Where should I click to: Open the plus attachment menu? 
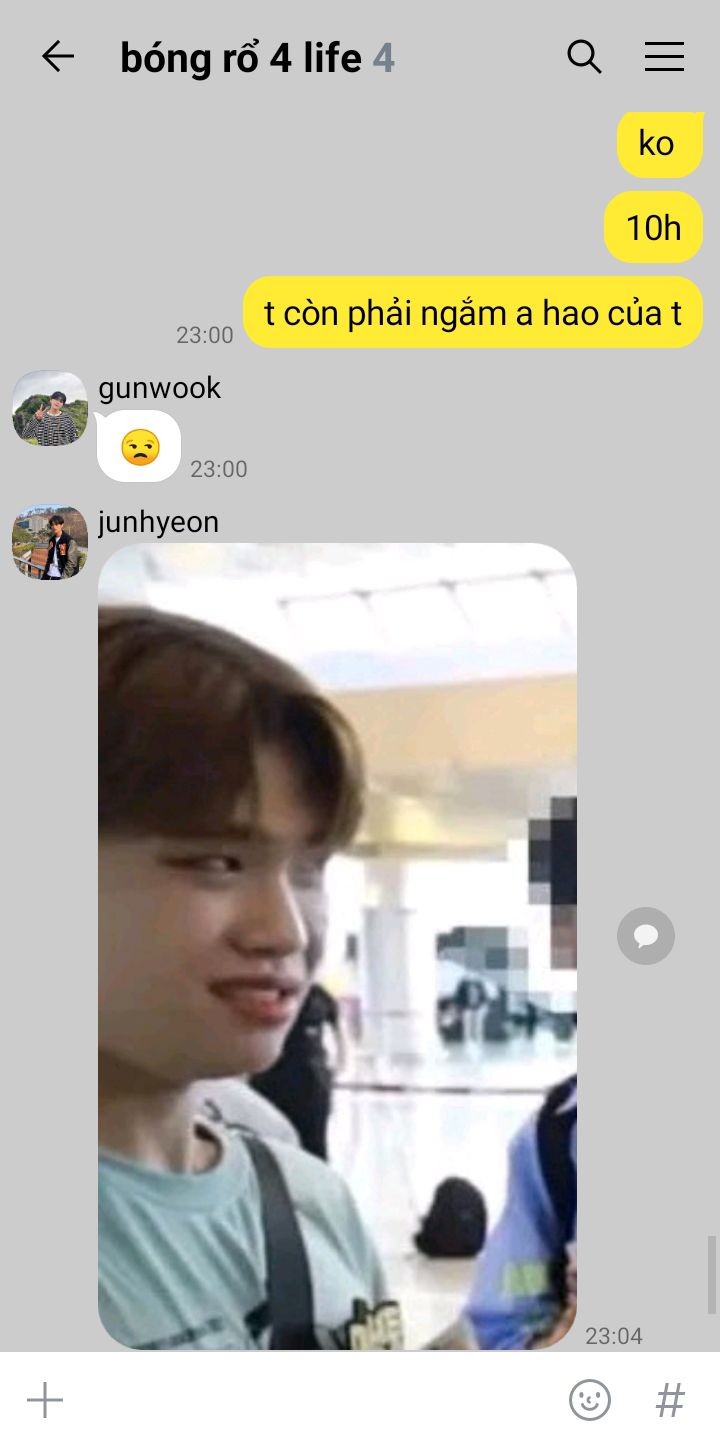tap(45, 1400)
